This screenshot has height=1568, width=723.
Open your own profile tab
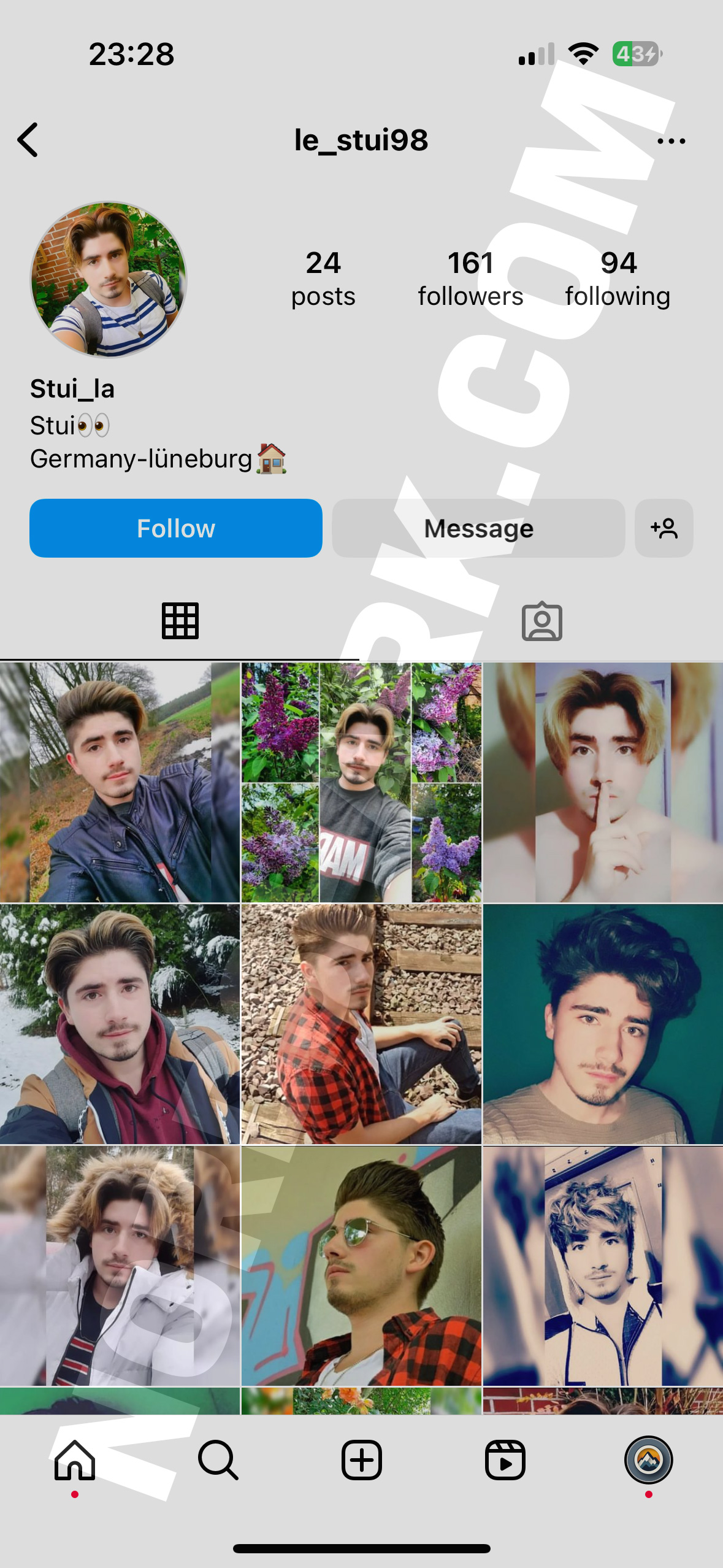[648, 1460]
